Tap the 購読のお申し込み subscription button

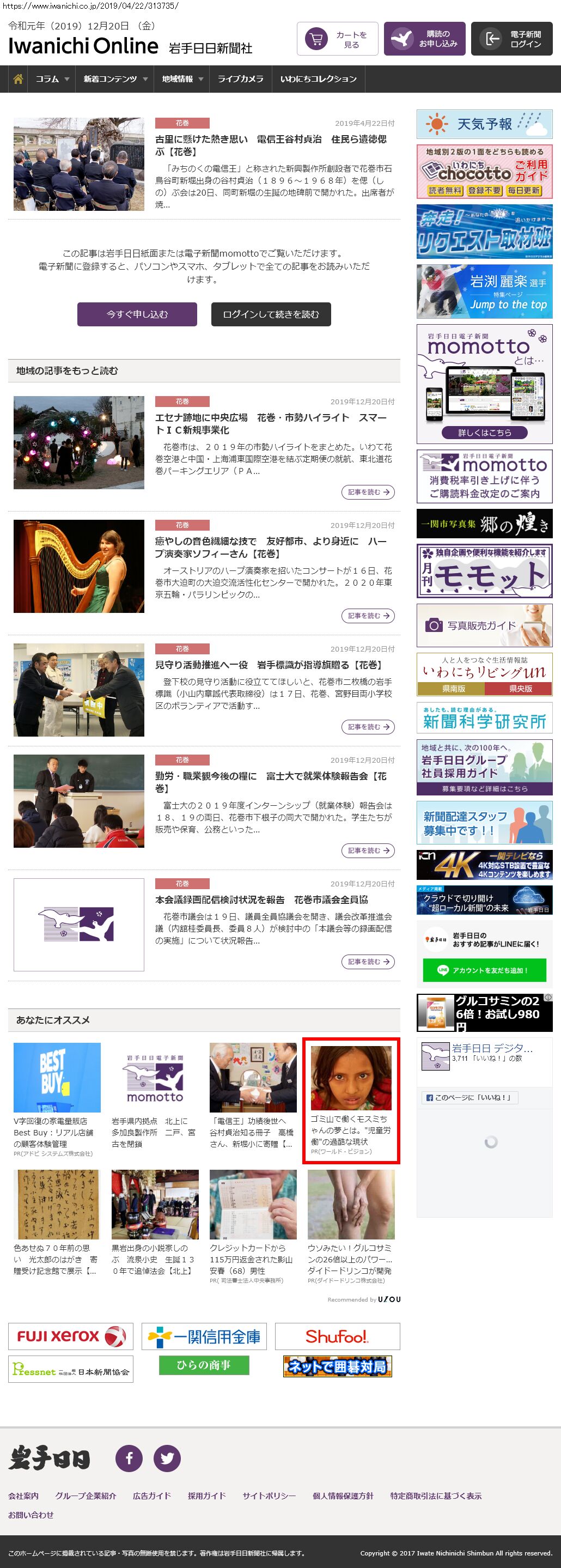click(x=425, y=40)
